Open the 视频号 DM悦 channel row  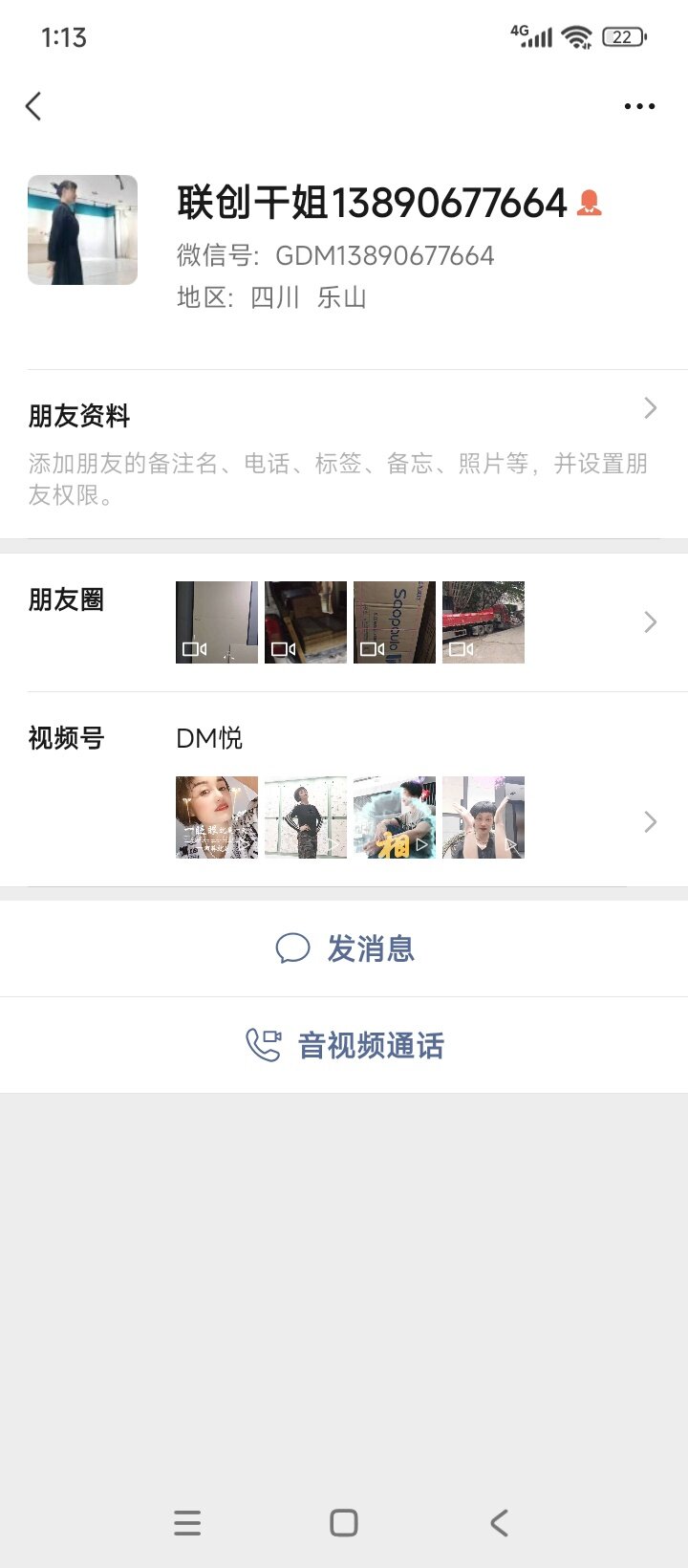pyautogui.click(x=344, y=792)
